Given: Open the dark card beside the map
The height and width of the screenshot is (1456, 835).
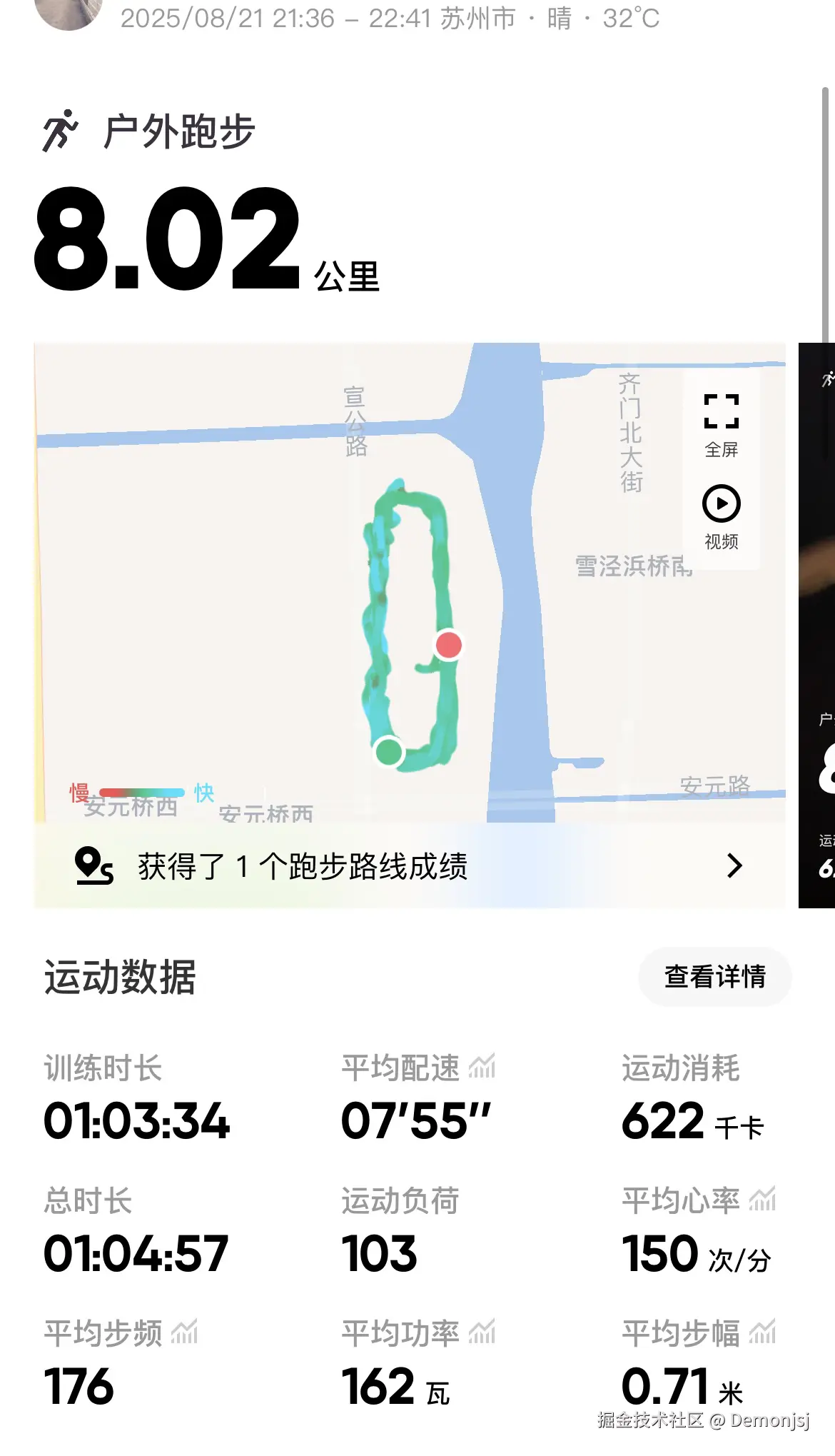Looking at the screenshot, I should click(818, 625).
